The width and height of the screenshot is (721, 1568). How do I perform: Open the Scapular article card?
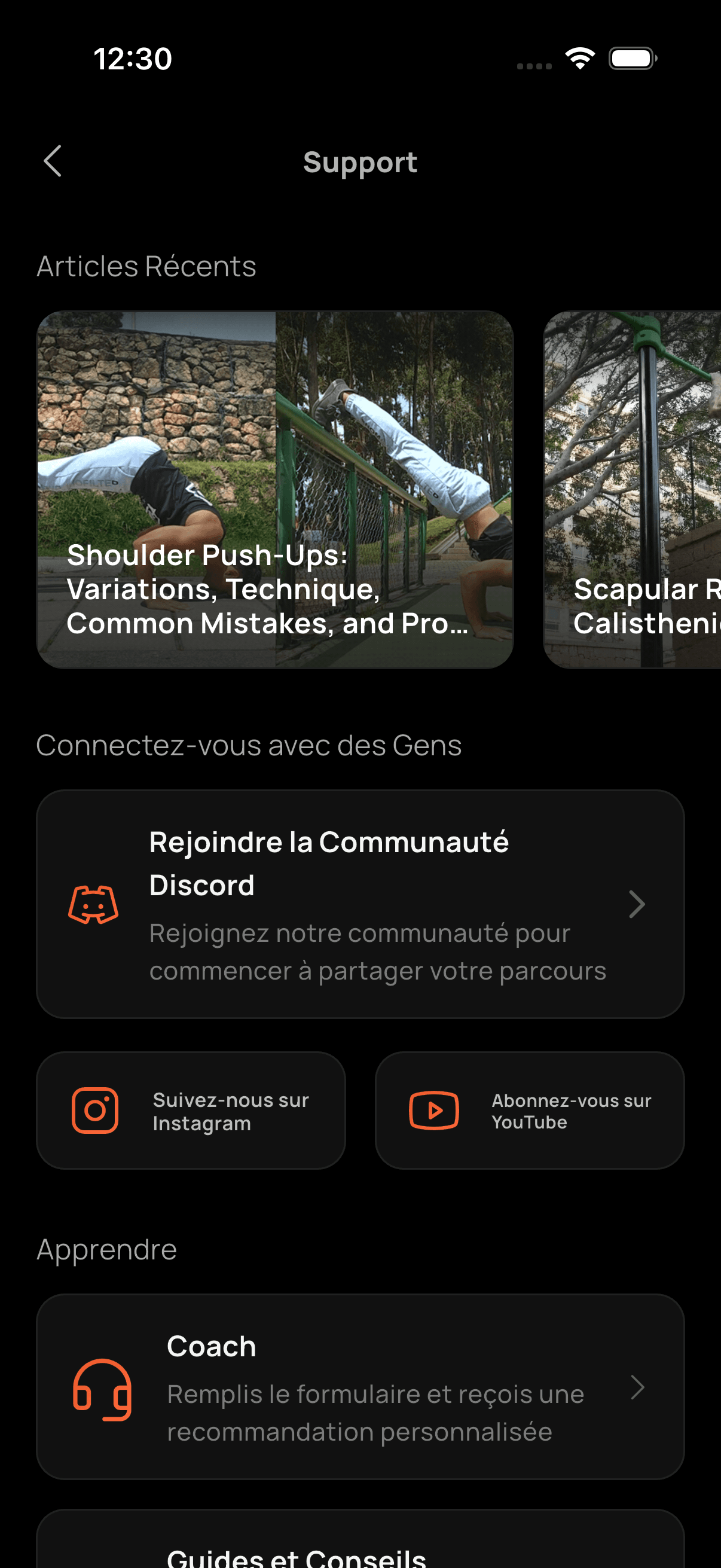click(x=633, y=489)
